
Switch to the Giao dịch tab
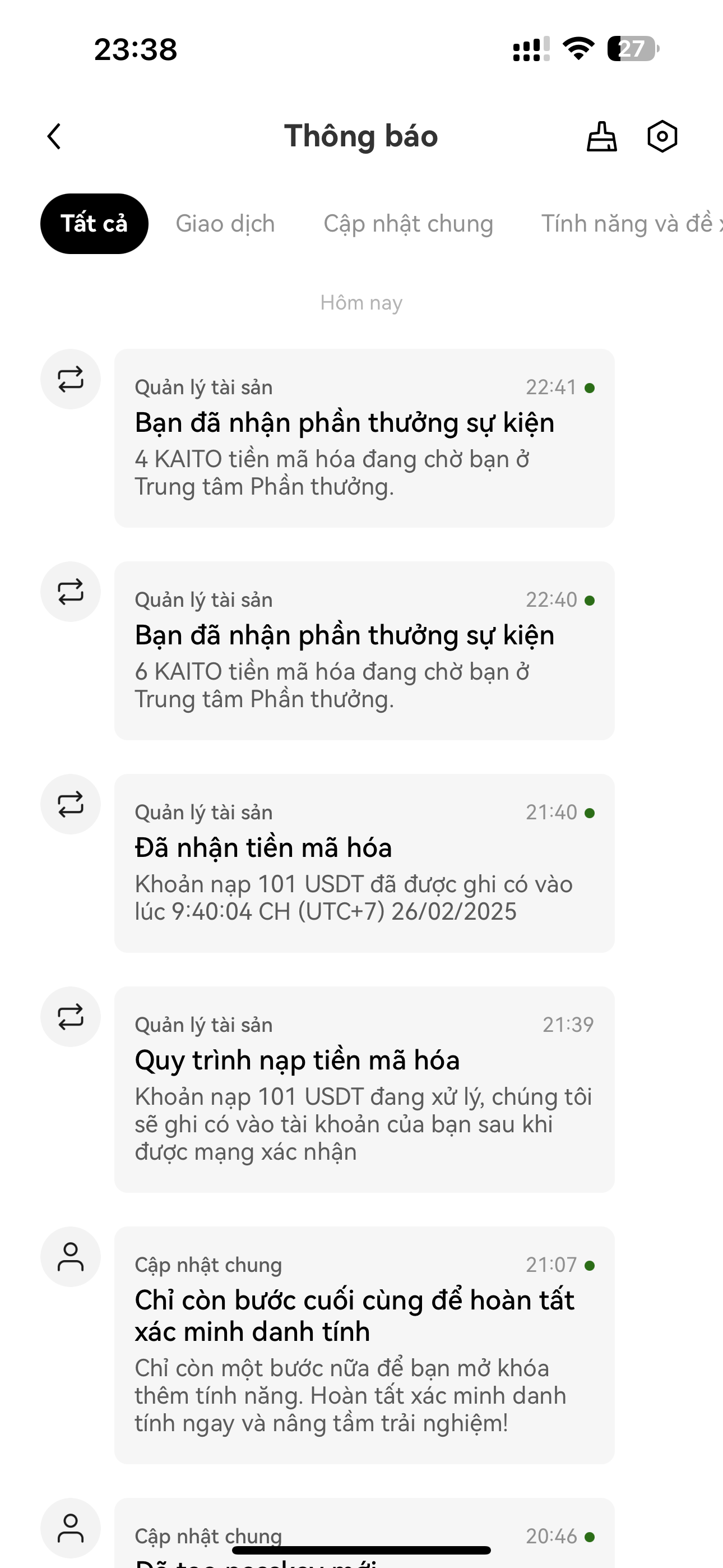tap(225, 224)
